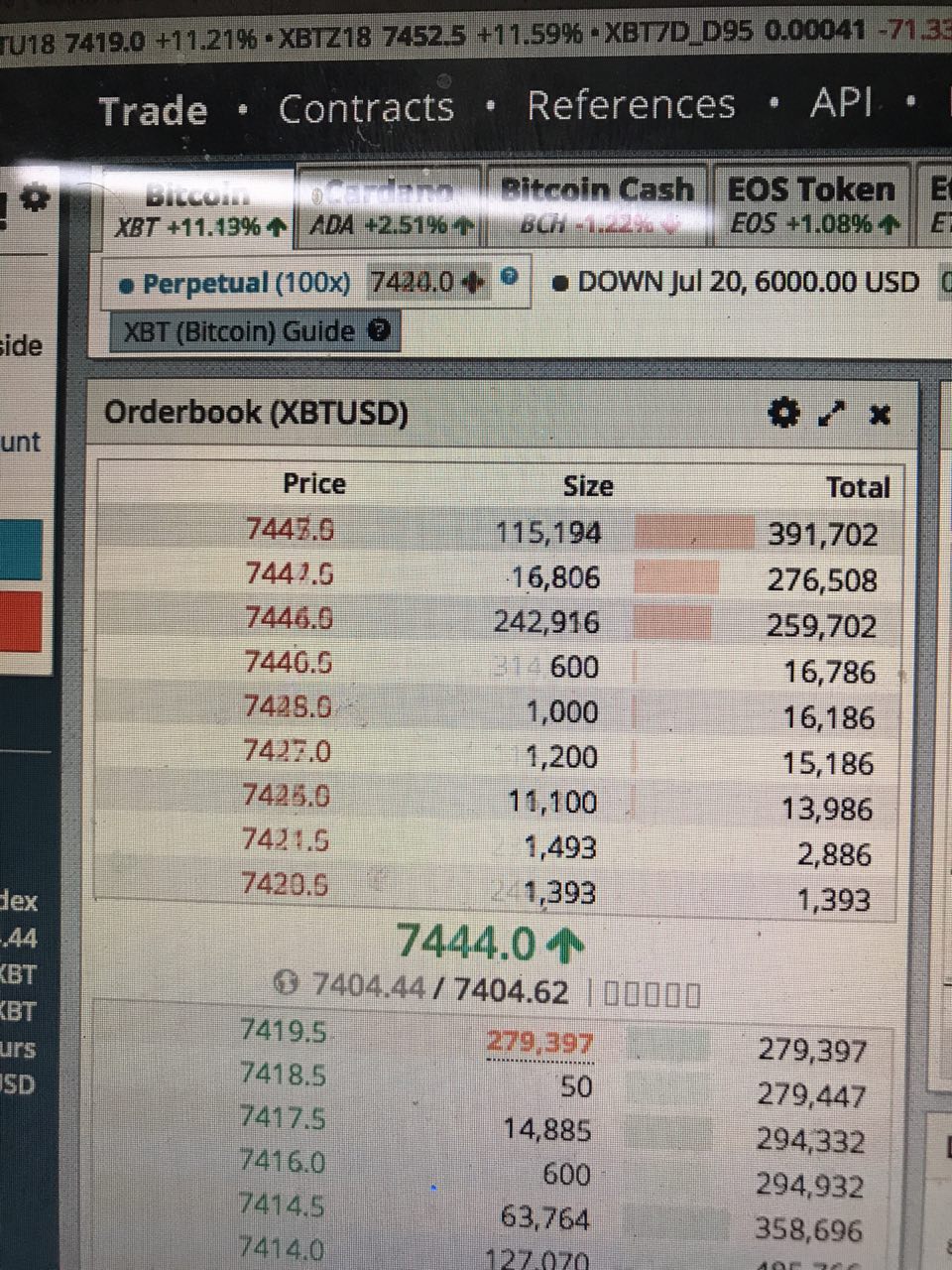Go to the Contracts page
This screenshot has height=1270, width=952.
click(x=366, y=107)
